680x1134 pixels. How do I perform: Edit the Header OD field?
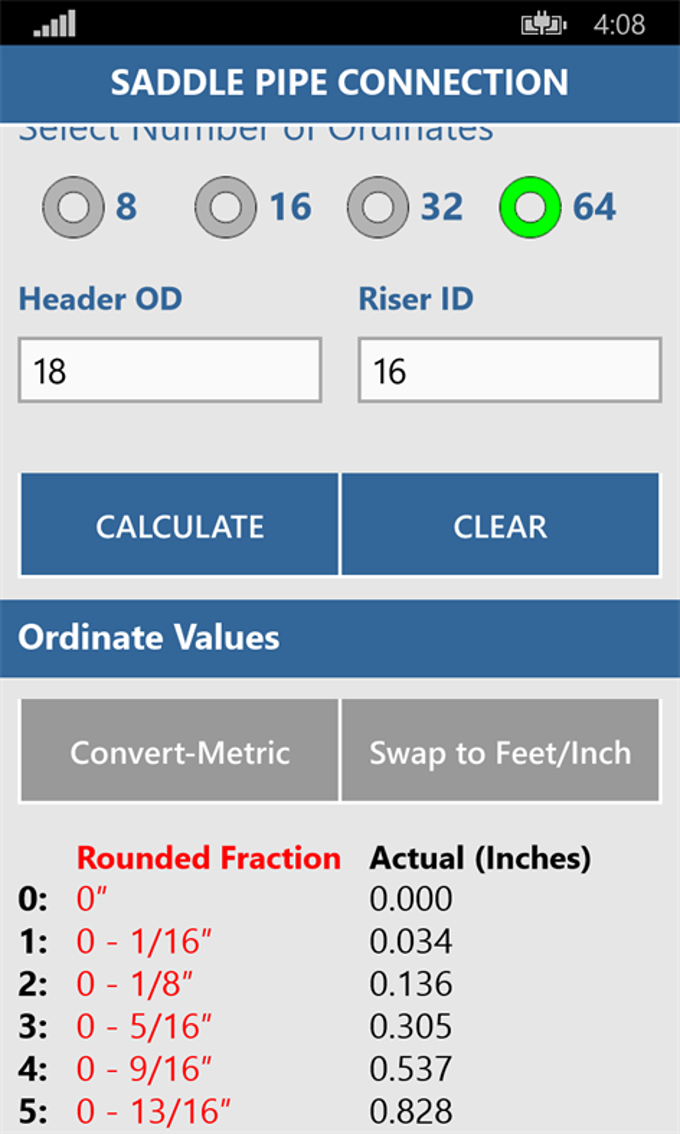click(x=170, y=371)
